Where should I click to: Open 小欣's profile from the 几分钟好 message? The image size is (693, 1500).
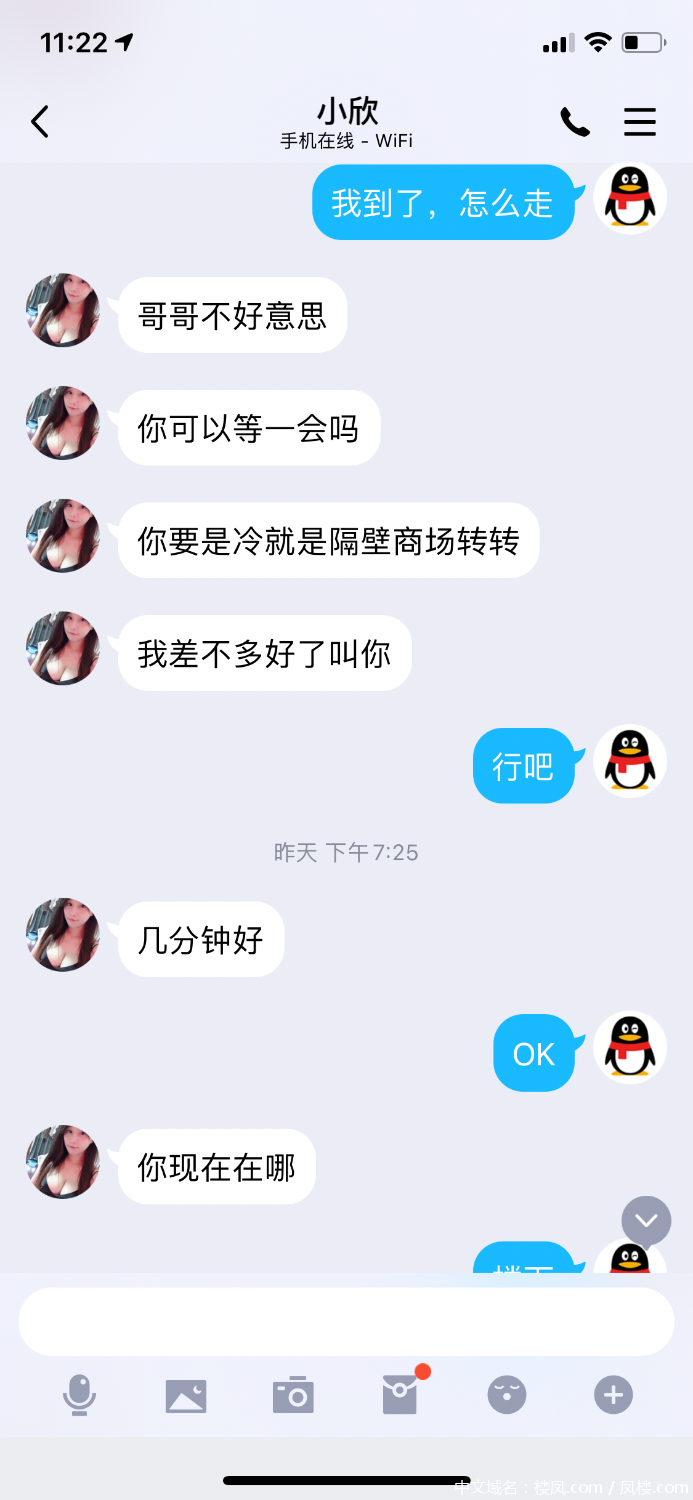(x=63, y=935)
